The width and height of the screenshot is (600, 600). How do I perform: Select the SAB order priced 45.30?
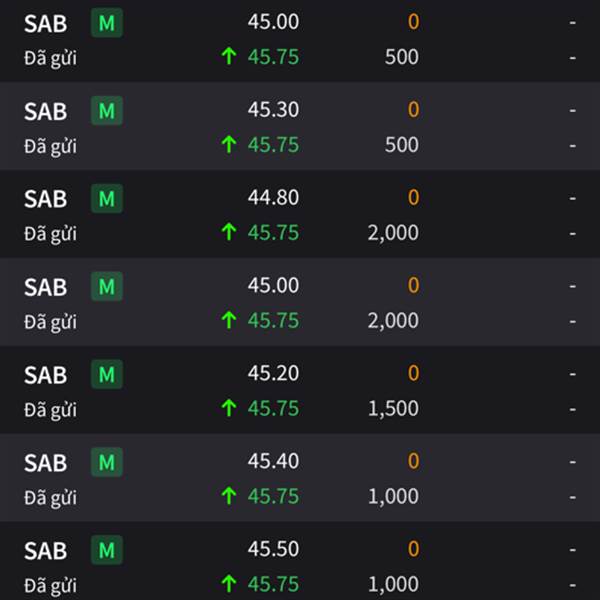[x=300, y=127]
